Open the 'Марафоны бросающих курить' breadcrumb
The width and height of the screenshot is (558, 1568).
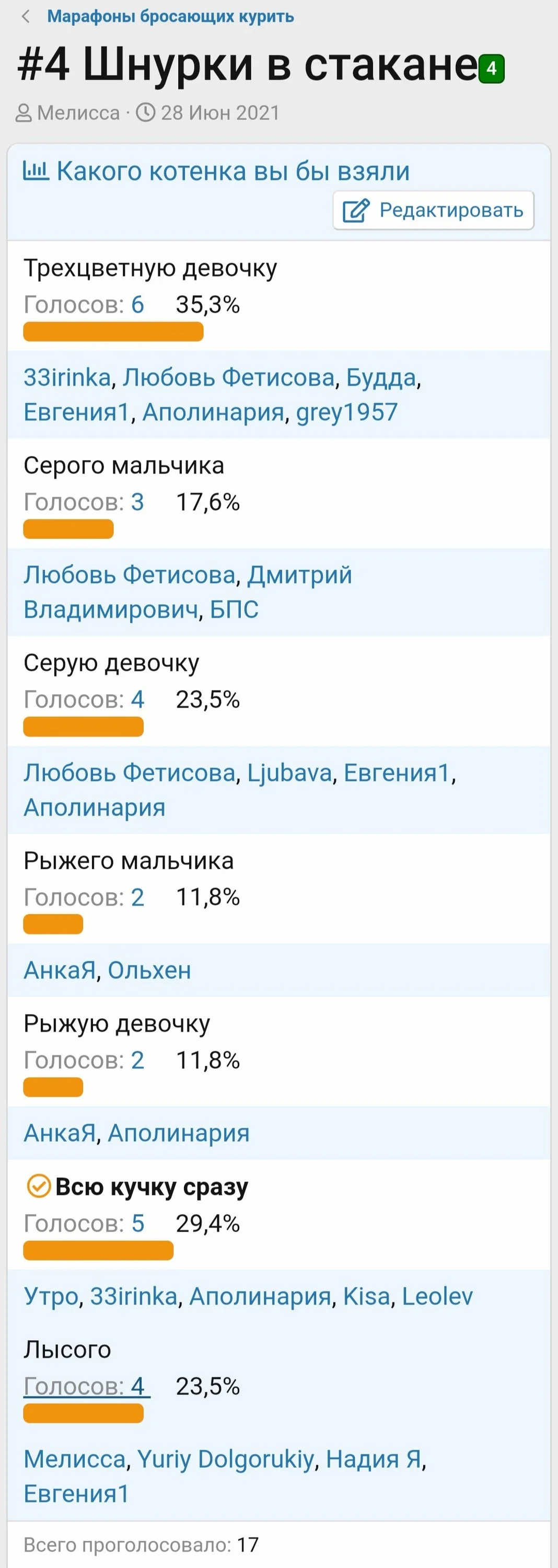click(170, 17)
